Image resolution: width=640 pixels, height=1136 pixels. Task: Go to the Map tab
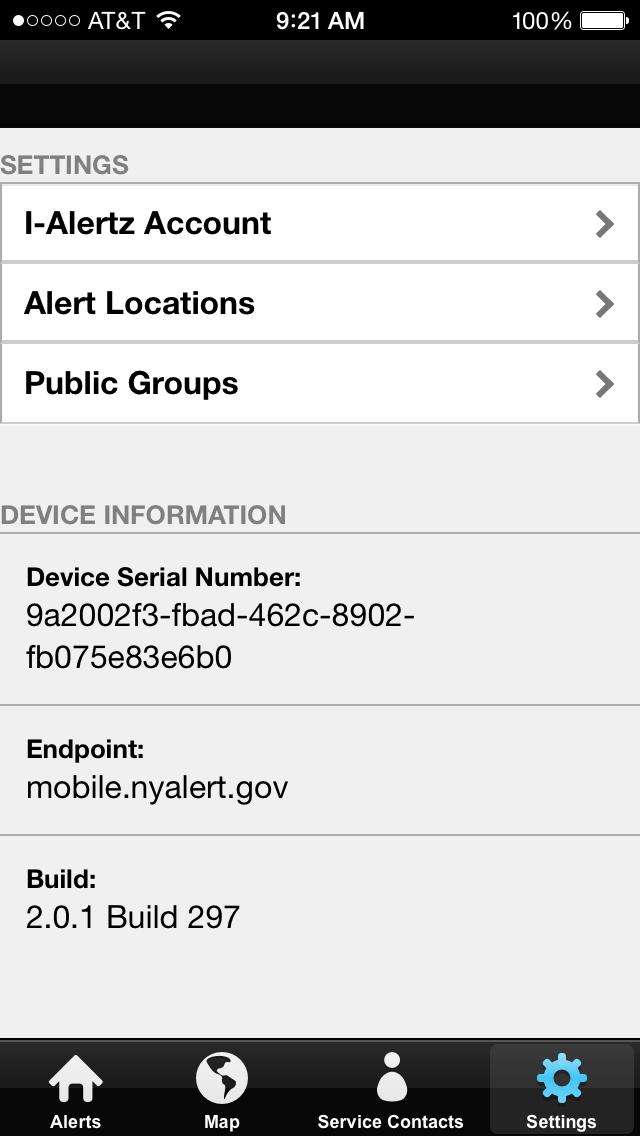[x=221, y=1090]
